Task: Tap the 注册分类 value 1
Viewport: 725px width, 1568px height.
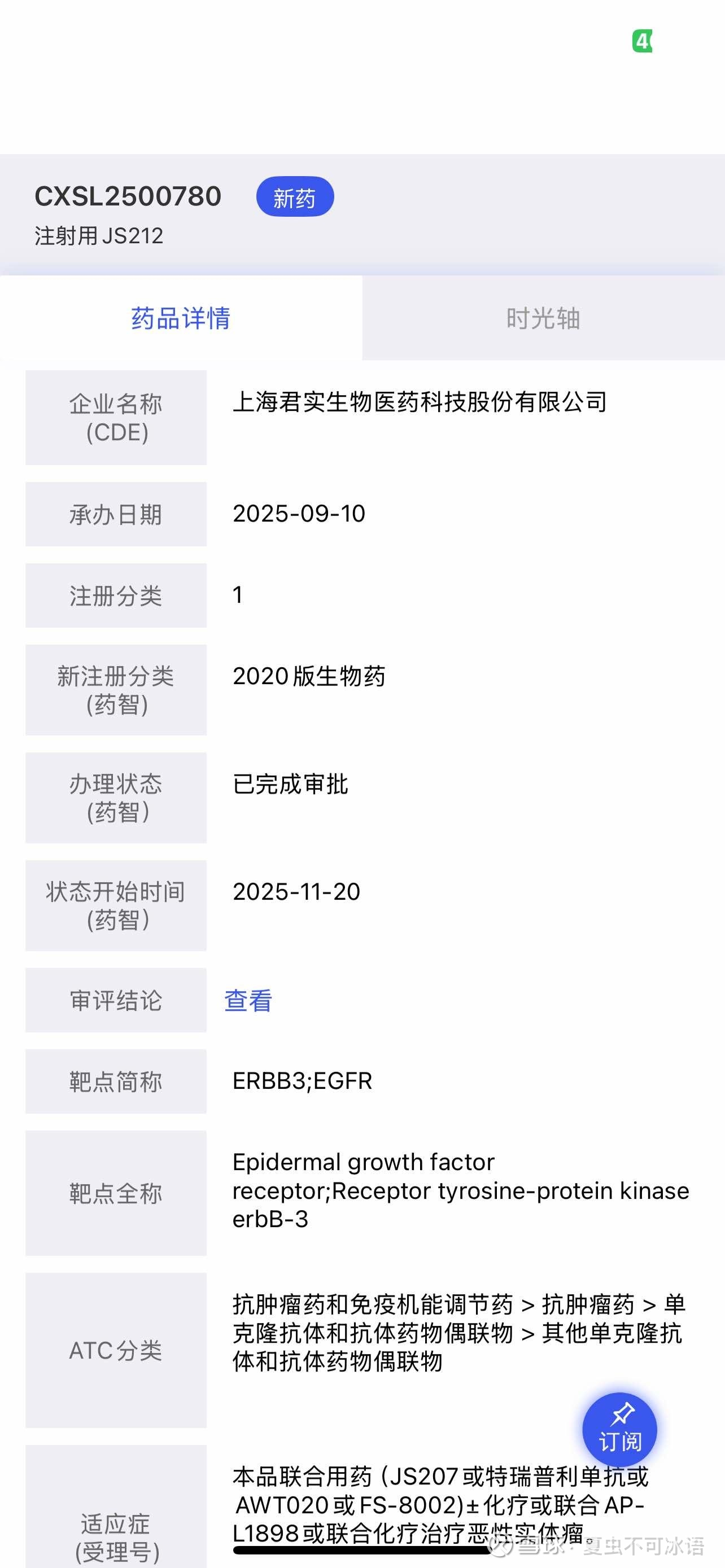Action: coord(238,595)
